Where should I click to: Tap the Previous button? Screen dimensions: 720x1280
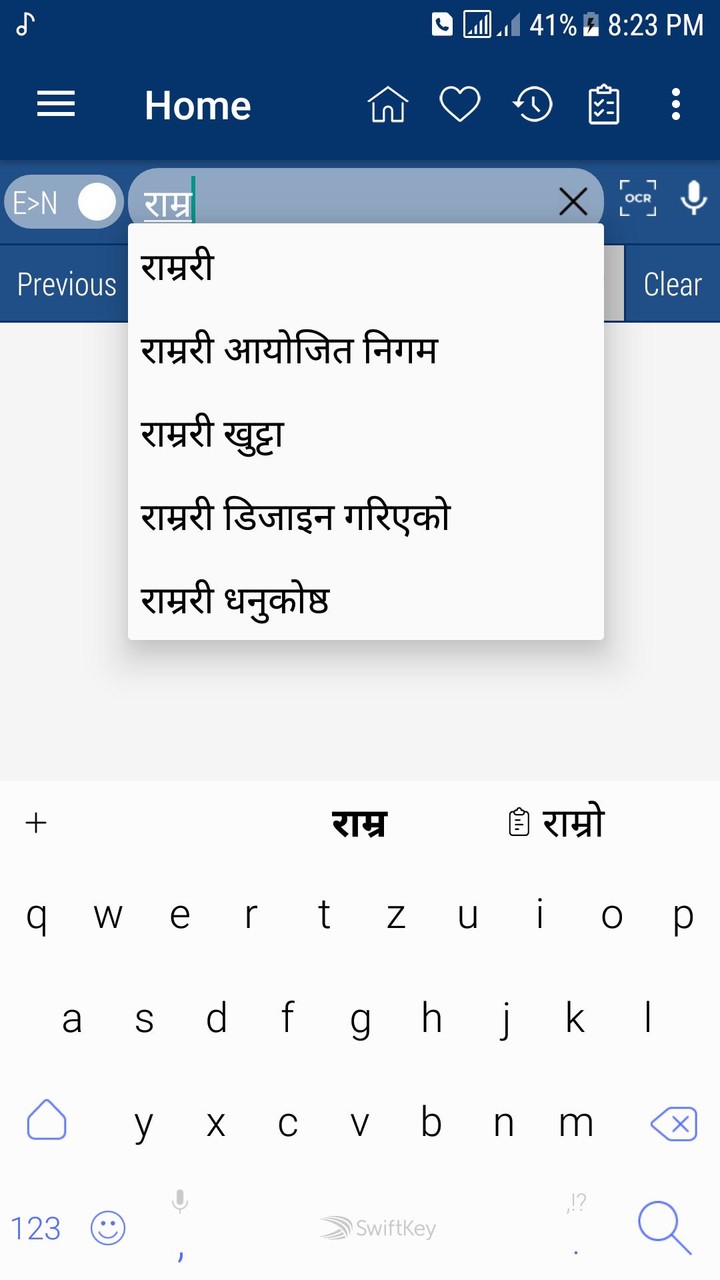pos(66,285)
